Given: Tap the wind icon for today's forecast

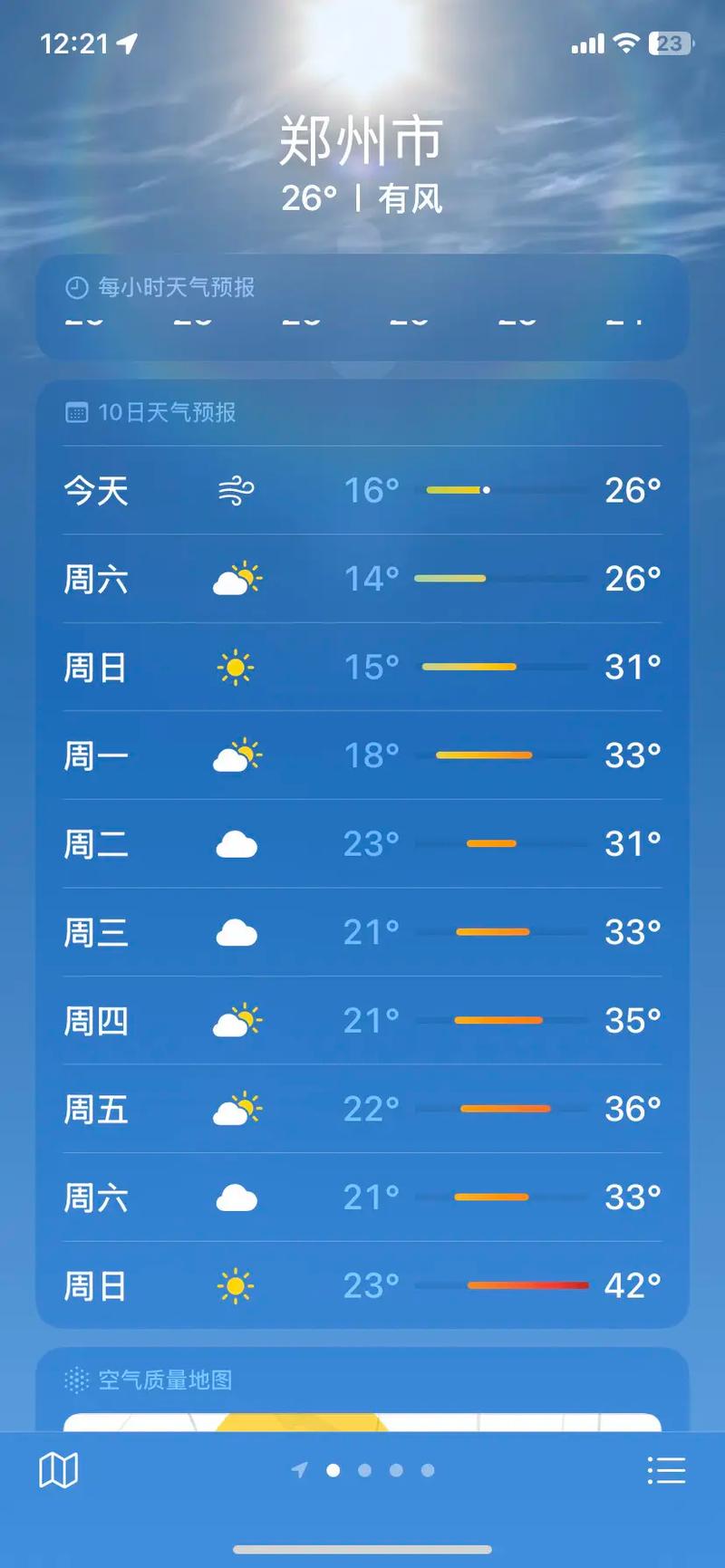Looking at the screenshot, I should click(x=236, y=490).
